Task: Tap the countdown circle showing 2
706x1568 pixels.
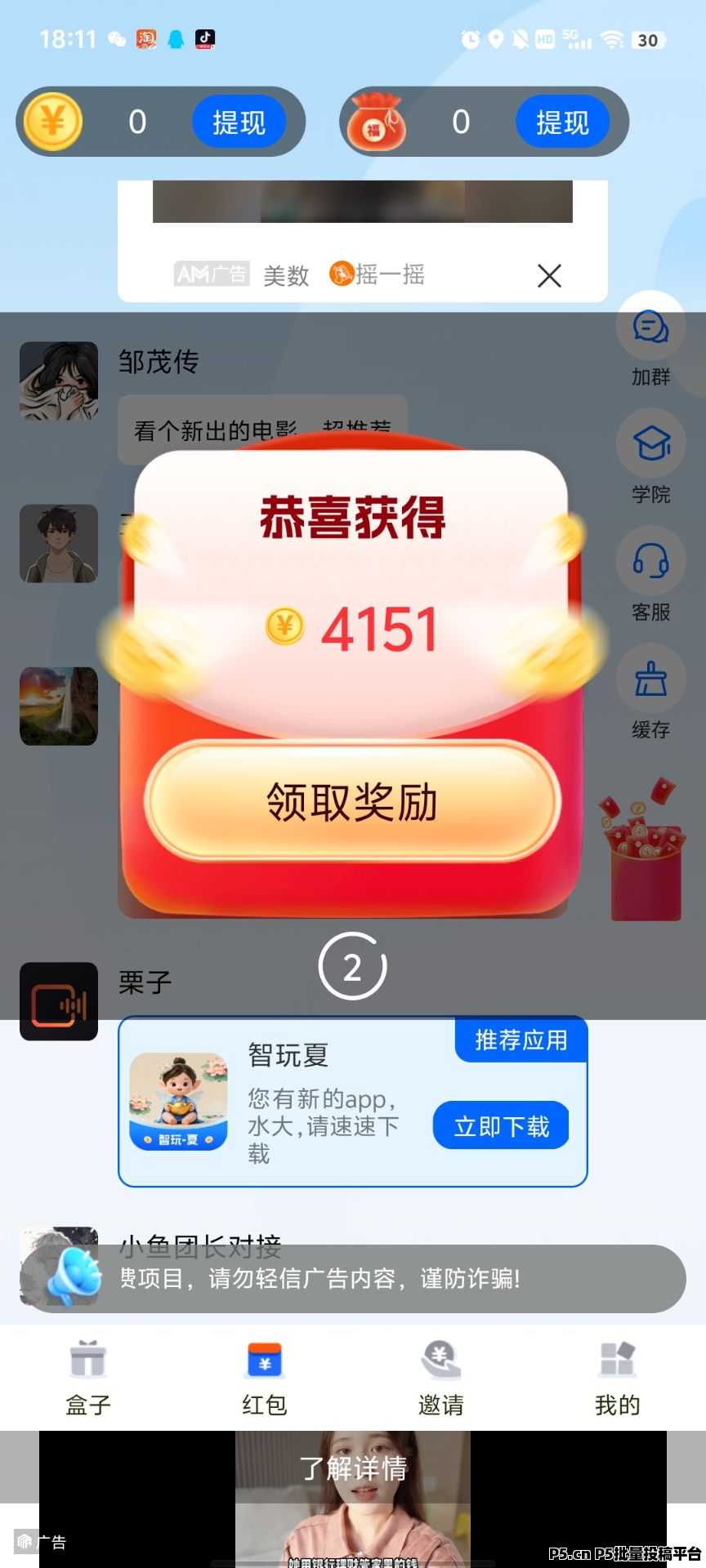Action: (353, 967)
